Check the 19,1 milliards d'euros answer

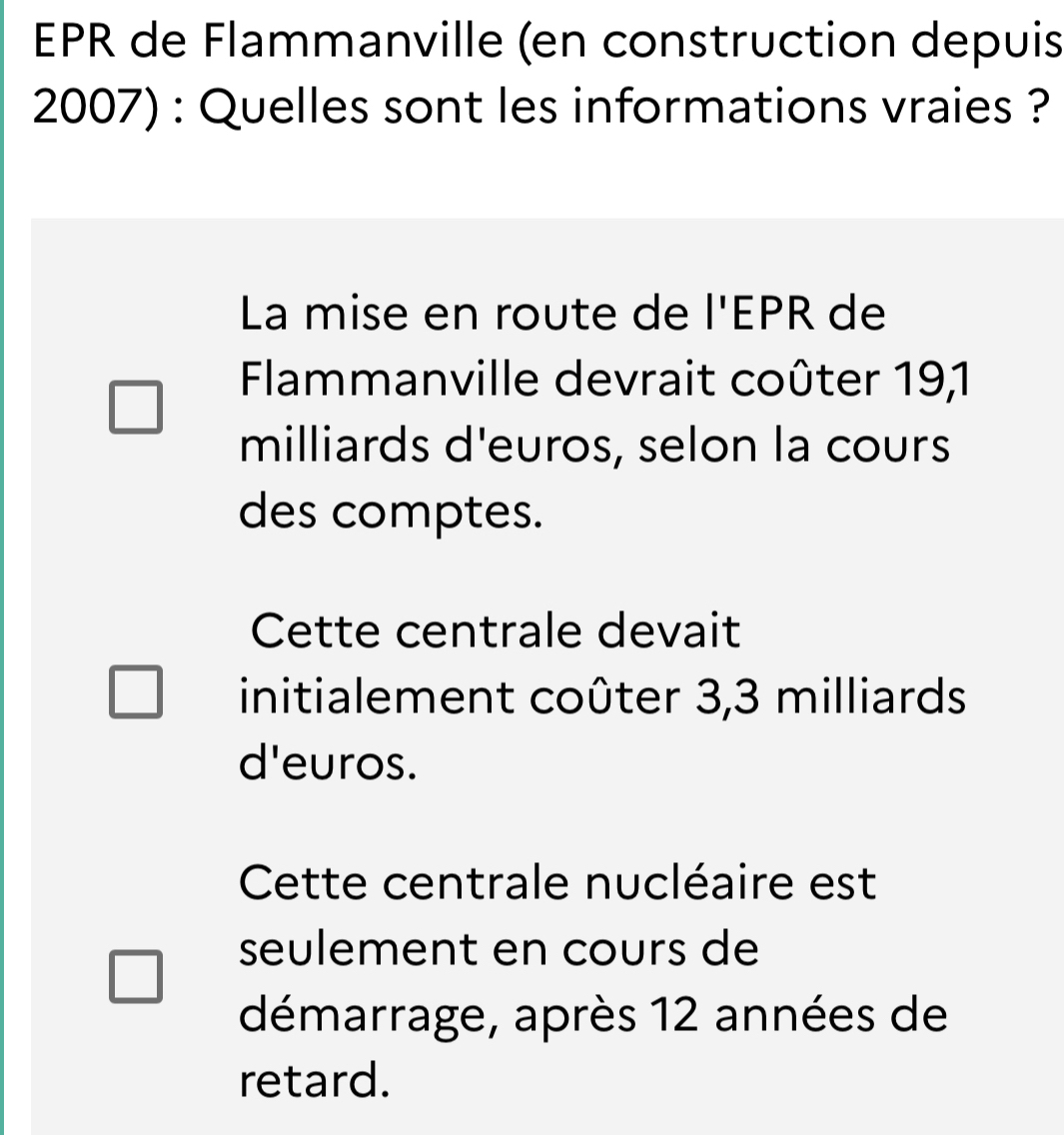tap(135, 412)
